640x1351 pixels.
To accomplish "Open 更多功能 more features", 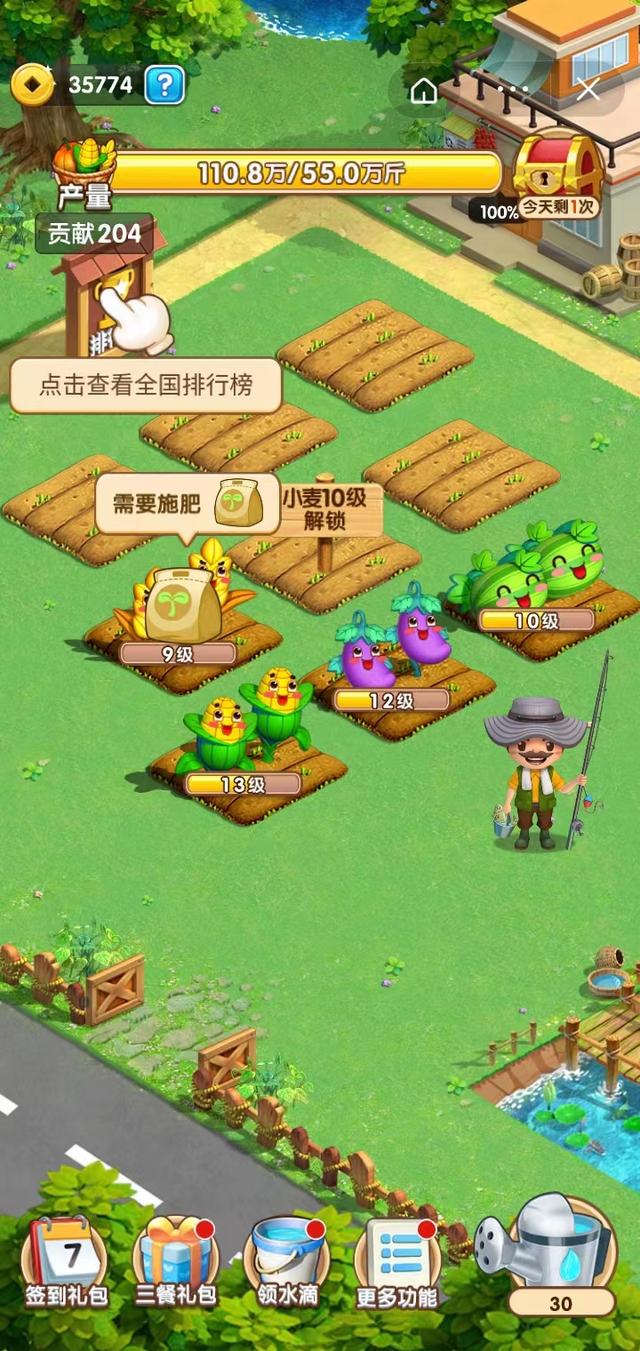I will tap(397, 1262).
